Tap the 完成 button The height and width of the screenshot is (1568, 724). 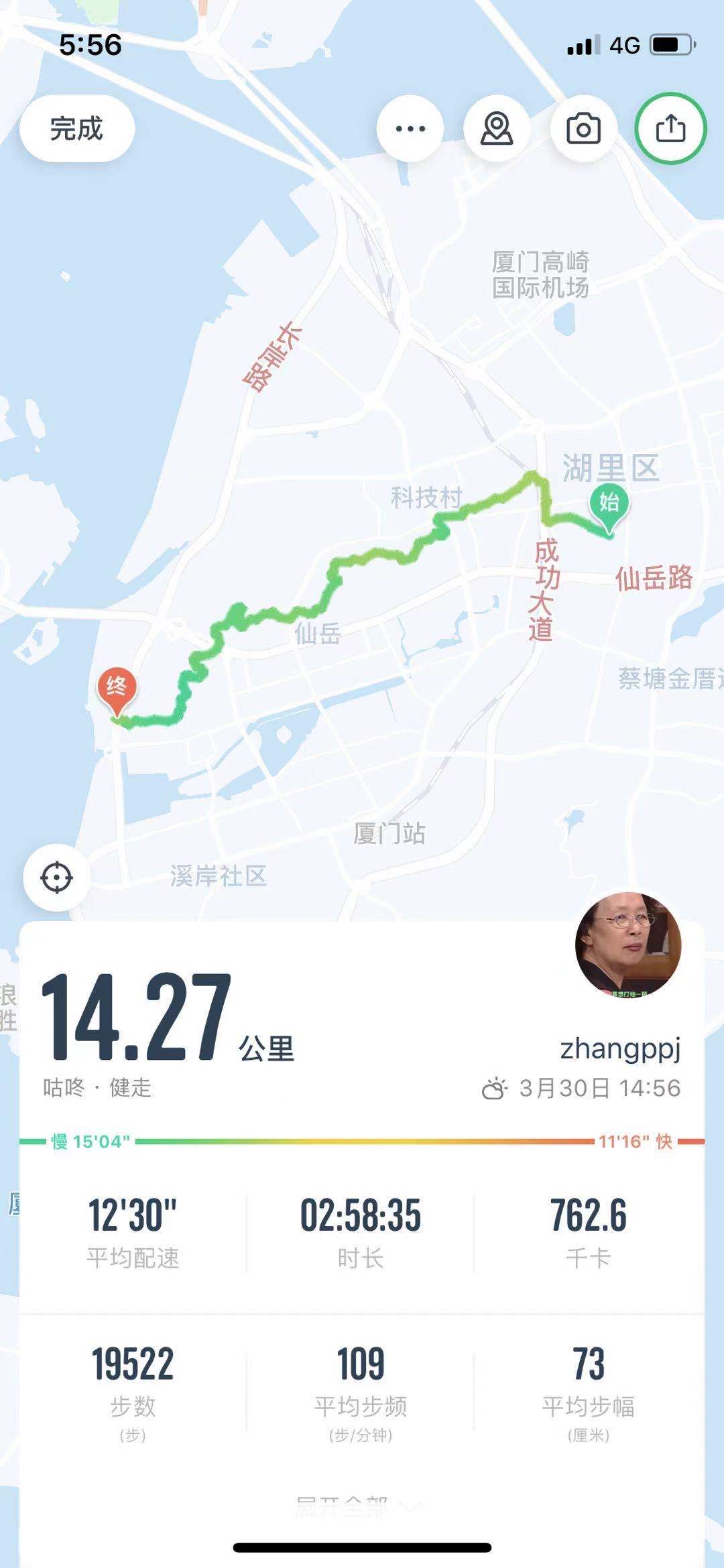[76, 128]
